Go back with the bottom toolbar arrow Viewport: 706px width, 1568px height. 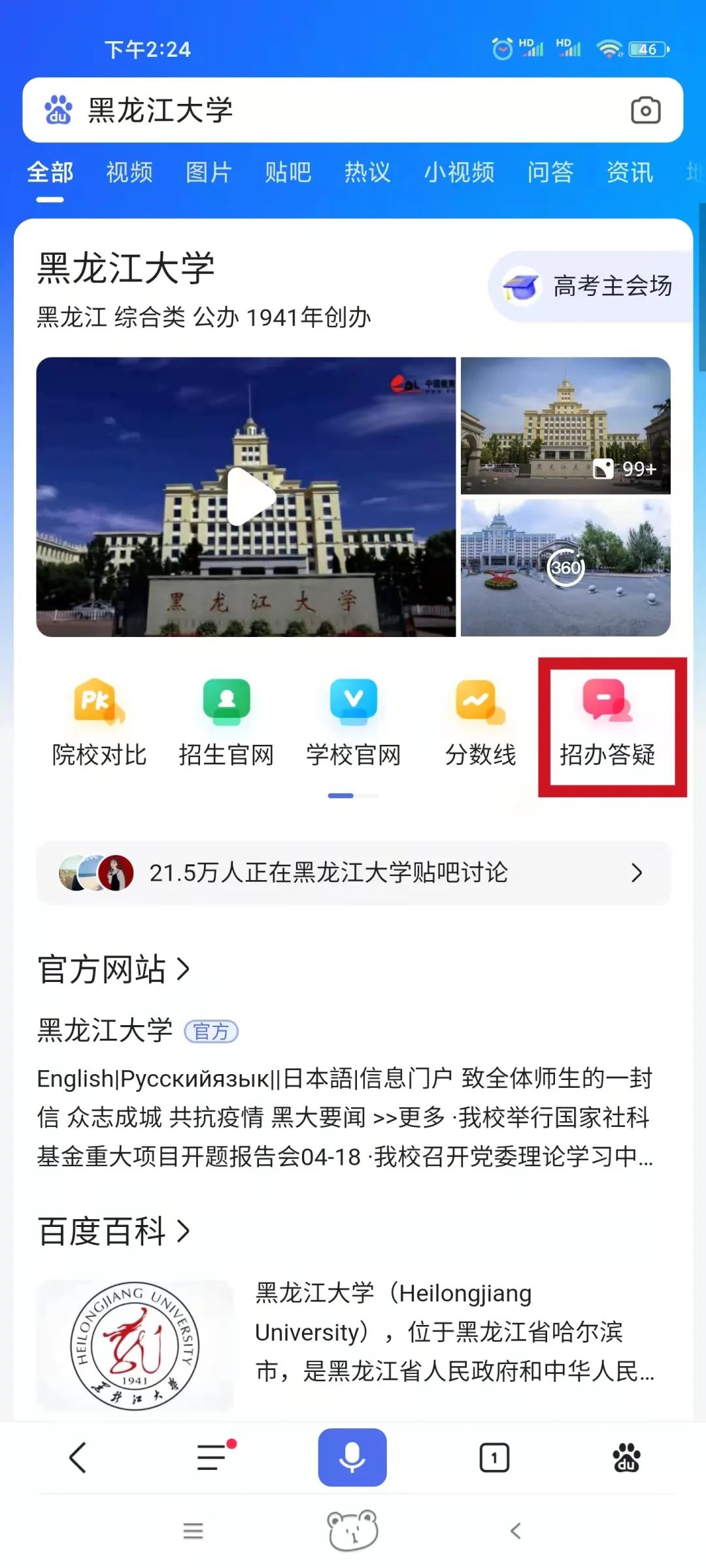pyautogui.click(x=78, y=1458)
